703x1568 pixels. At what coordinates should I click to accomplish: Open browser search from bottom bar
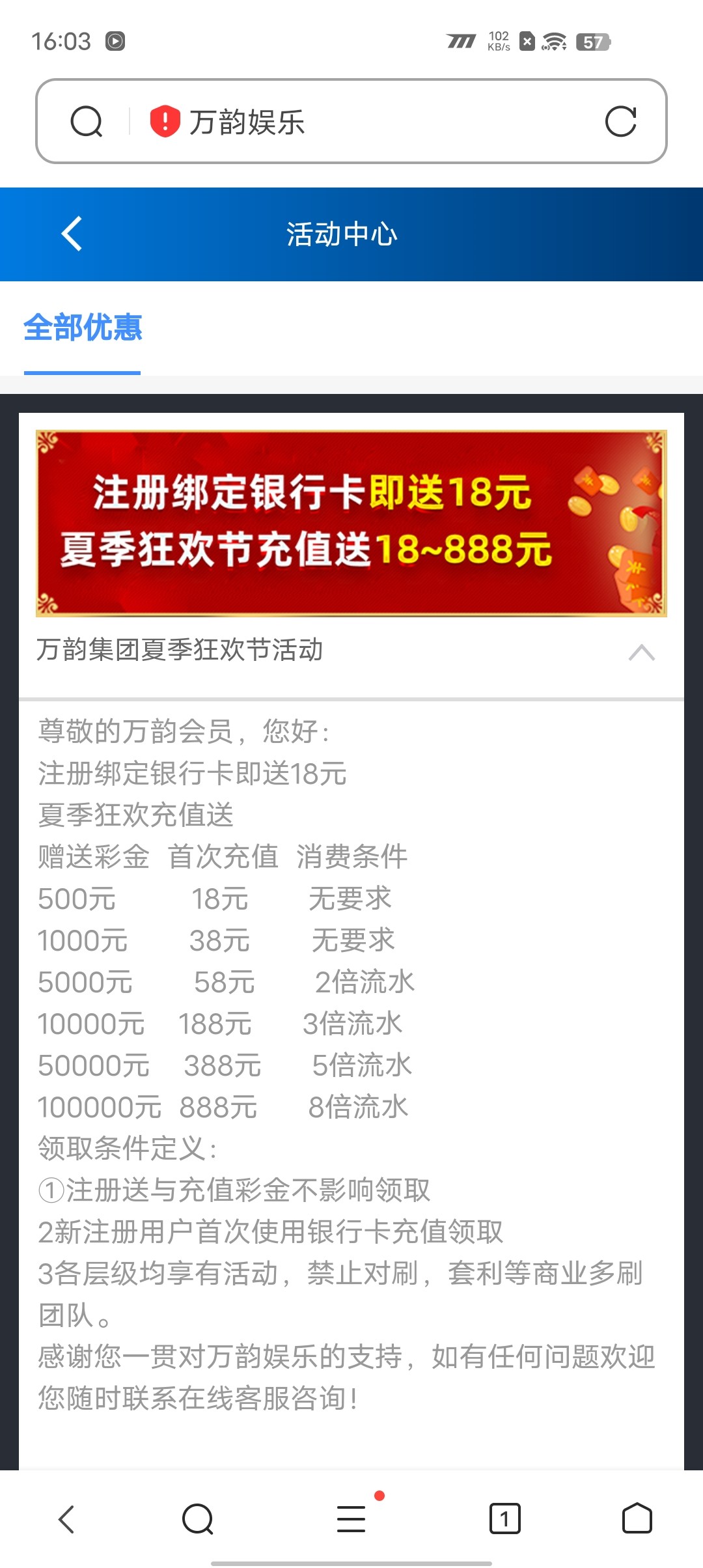(x=198, y=1519)
